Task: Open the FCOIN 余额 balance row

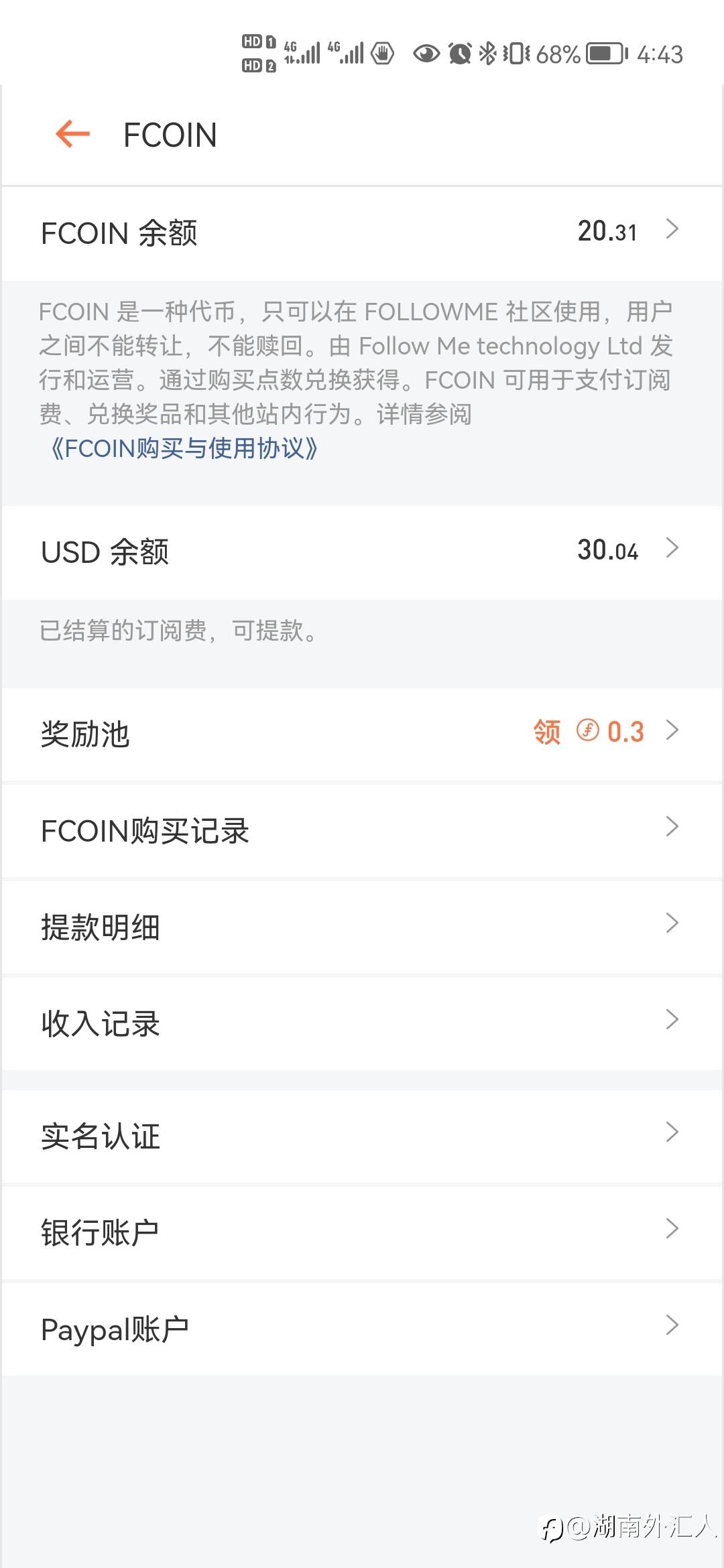Action: 362,233
